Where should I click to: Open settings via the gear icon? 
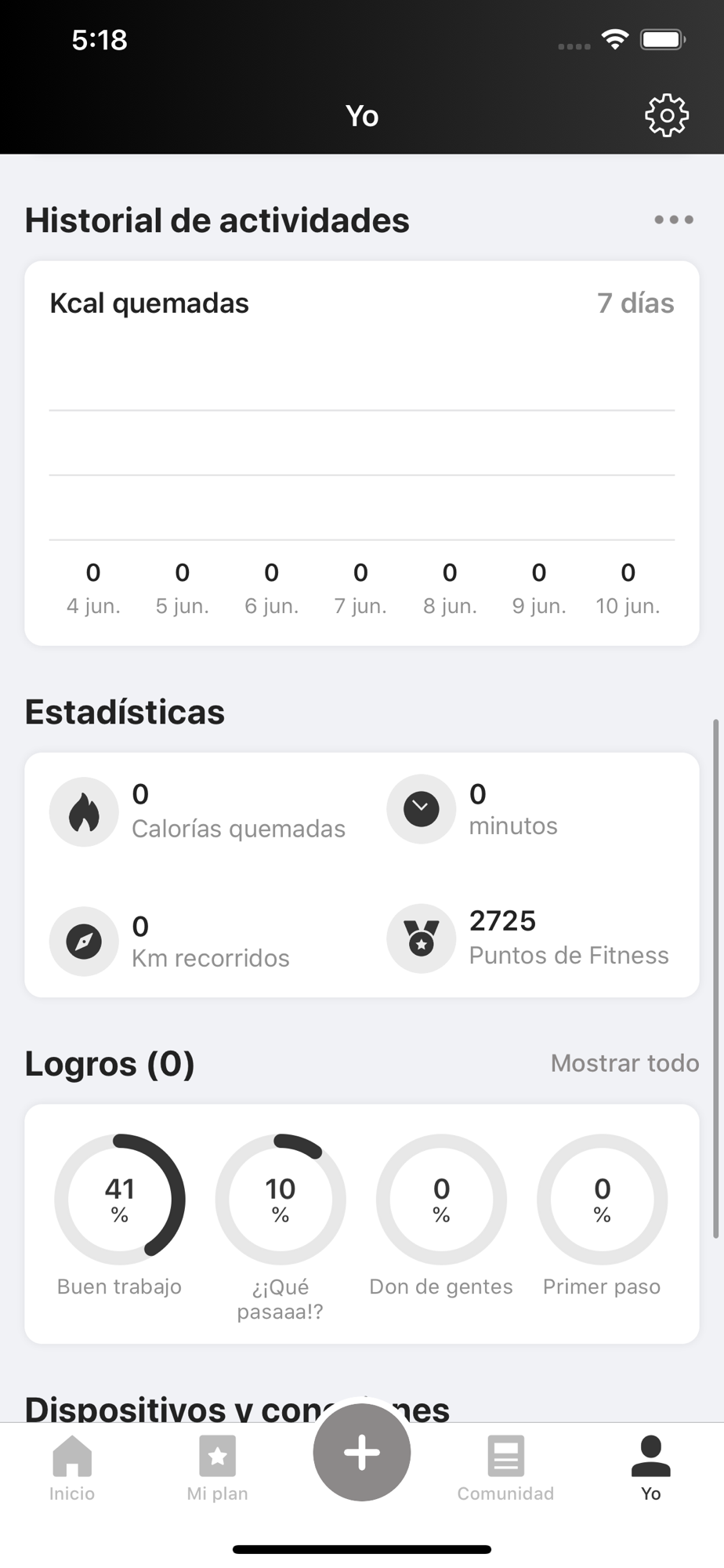point(666,116)
